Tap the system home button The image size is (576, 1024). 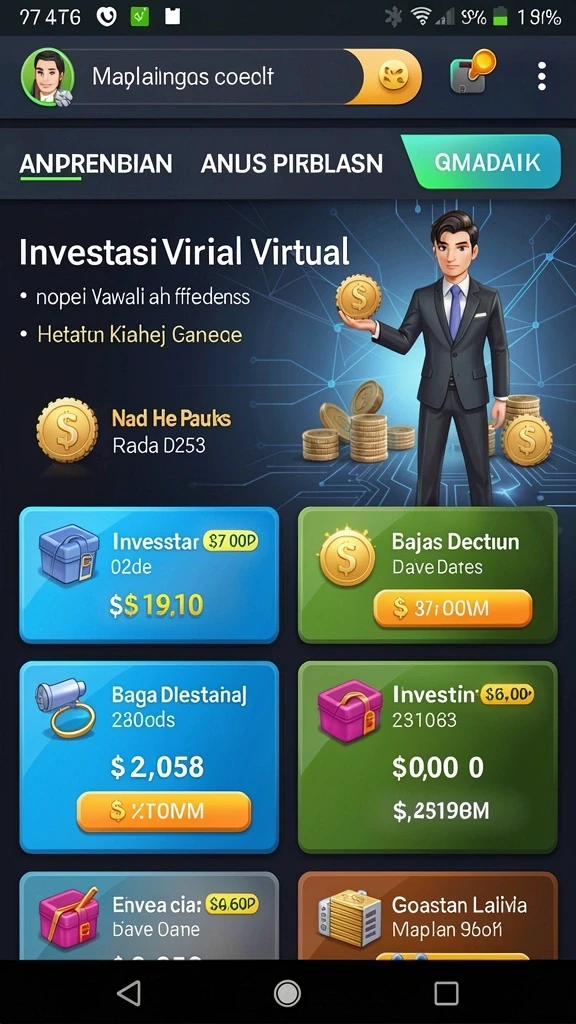(x=287, y=993)
